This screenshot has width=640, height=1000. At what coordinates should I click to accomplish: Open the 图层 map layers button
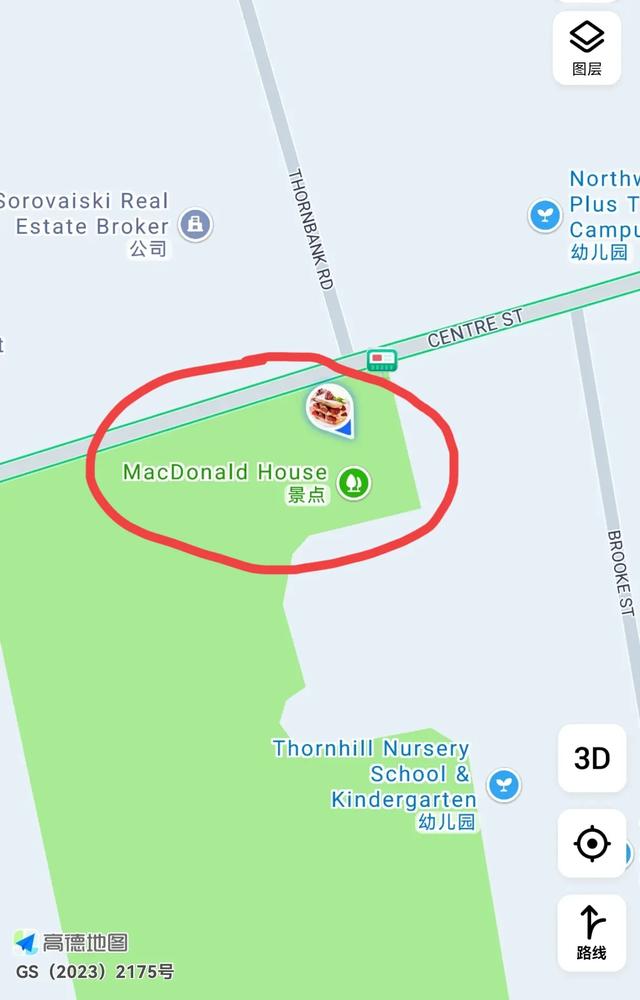click(587, 46)
